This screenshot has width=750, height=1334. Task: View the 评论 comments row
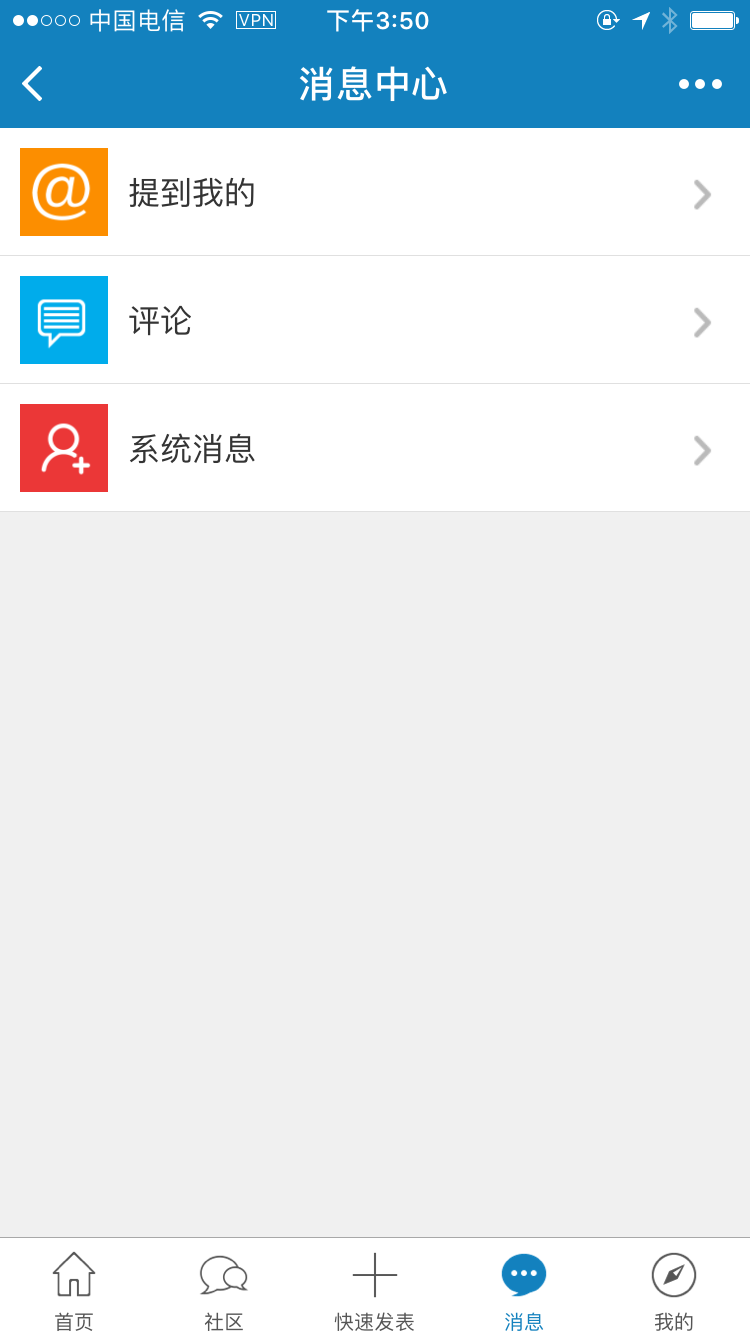(x=375, y=320)
